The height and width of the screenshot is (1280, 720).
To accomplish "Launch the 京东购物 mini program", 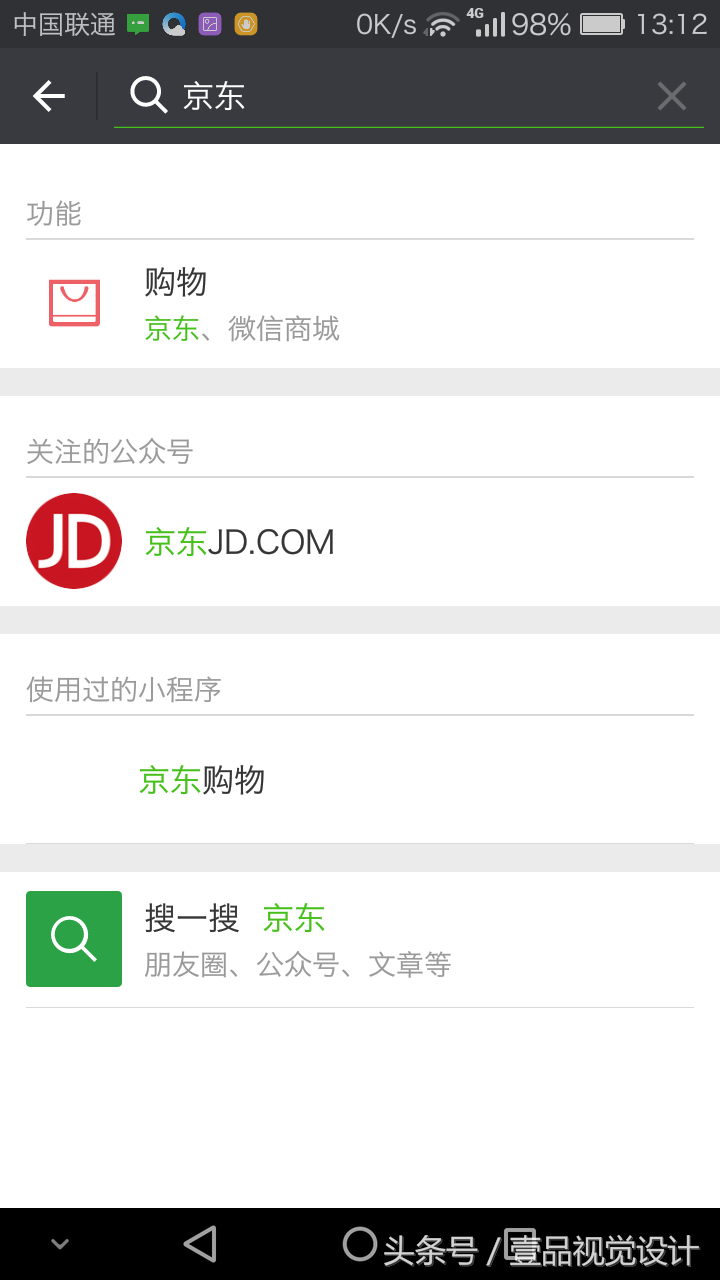I will pyautogui.click(x=360, y=780).
